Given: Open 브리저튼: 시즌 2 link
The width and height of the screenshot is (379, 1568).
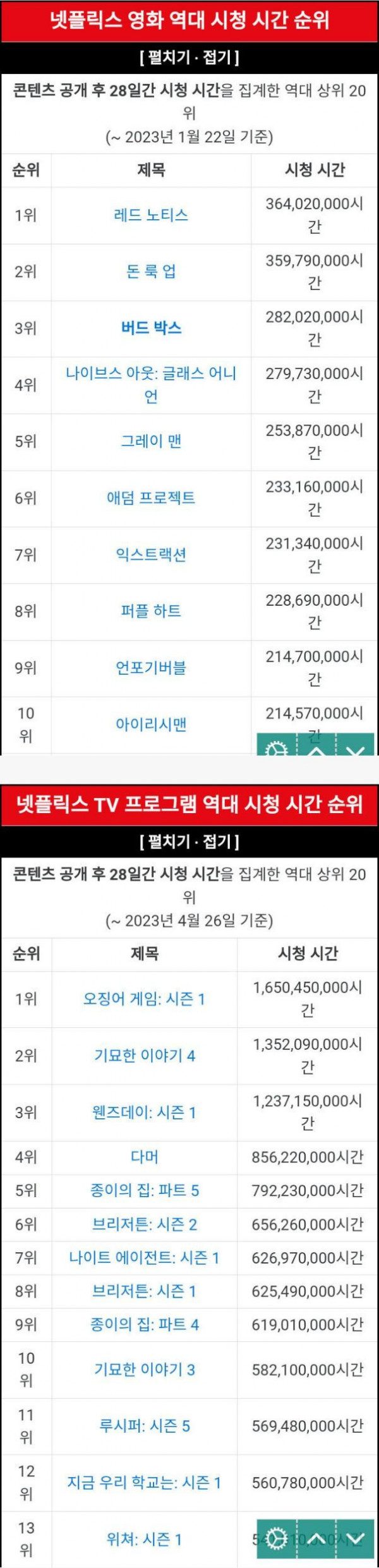Looking at the screenshot, I should [144, 1224].
